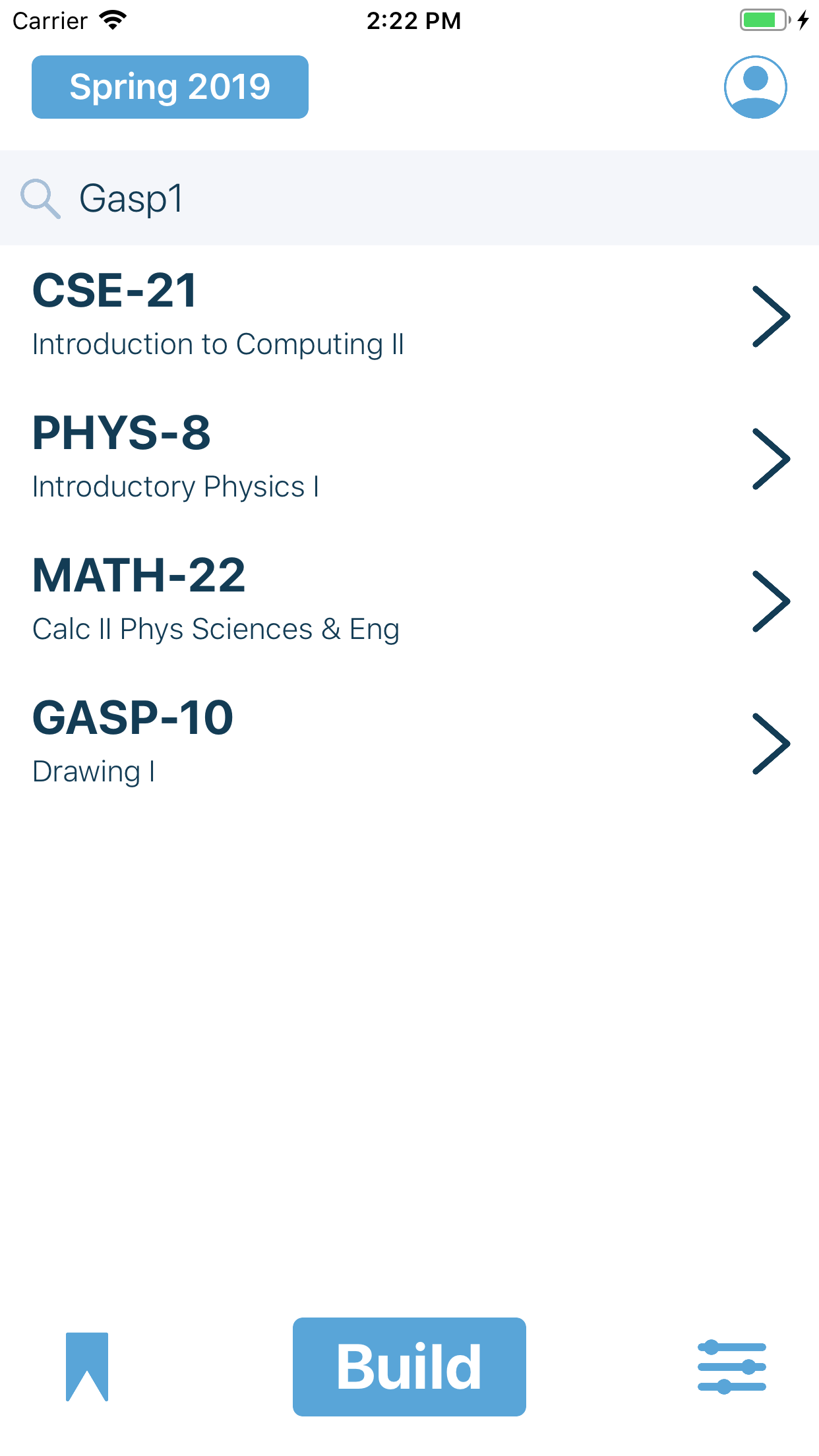The image size is (819, 1456).
Task: Select the MATH-22 Calc II course row
Action: click(x=409, y=601)
